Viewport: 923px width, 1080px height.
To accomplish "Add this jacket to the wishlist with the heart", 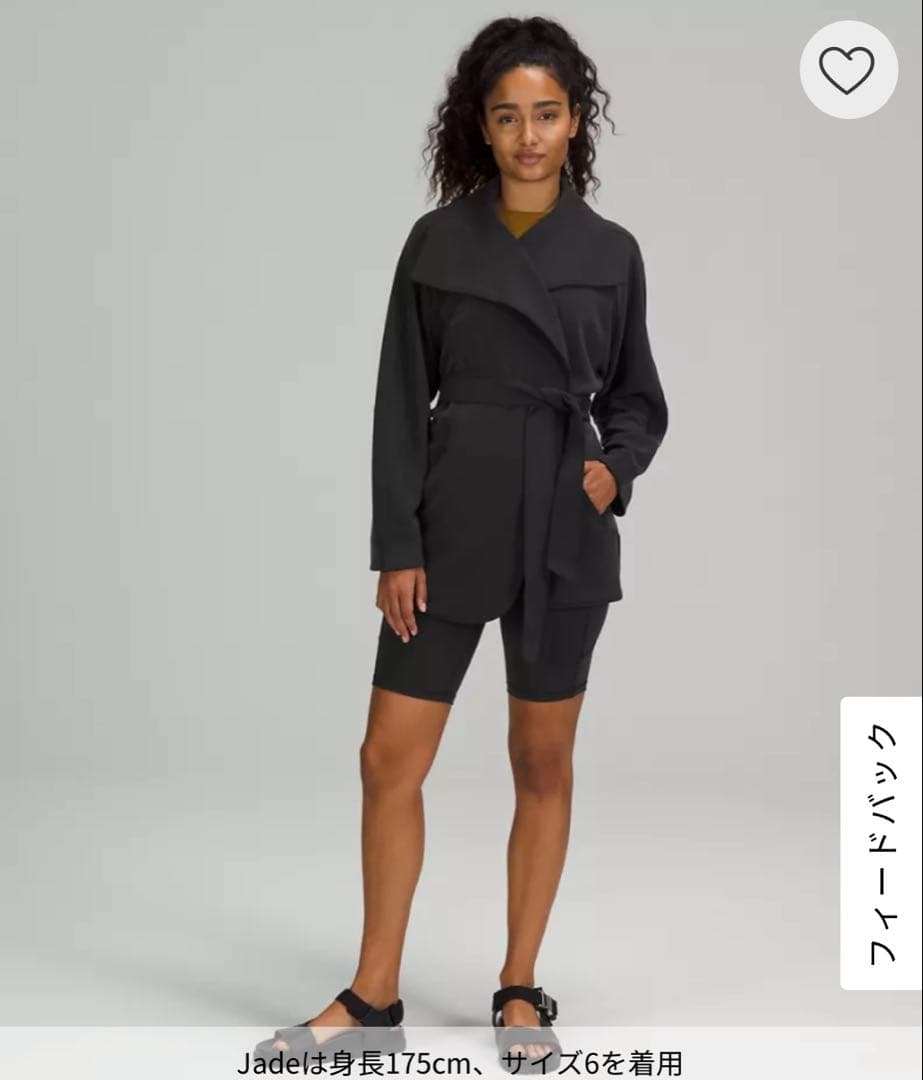I will [x=846, y=68].
